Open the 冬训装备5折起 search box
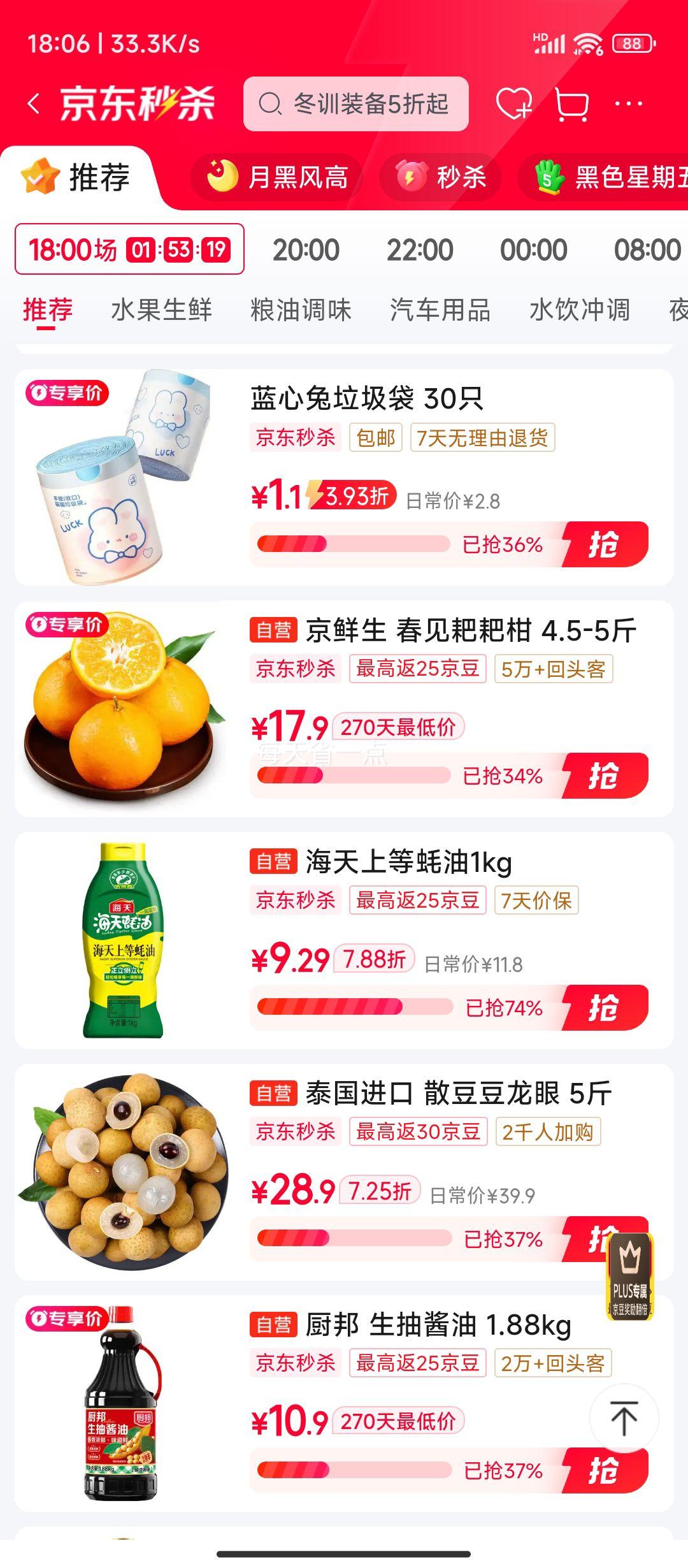The height and width of the screenshot is (1568, 688). pos(355,104)
